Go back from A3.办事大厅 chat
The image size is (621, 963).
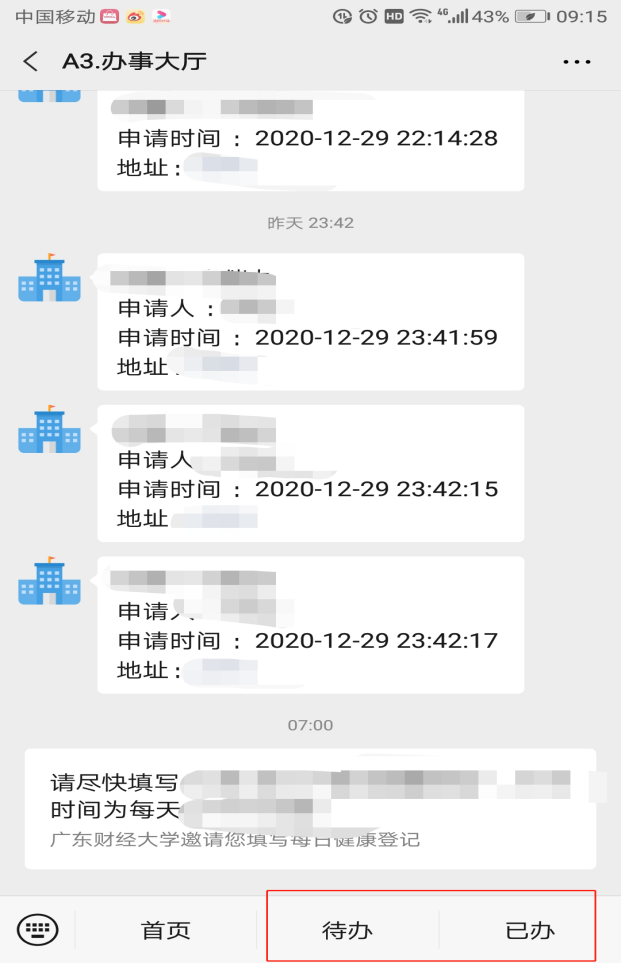pyautogui.click(x=31, y=62)
